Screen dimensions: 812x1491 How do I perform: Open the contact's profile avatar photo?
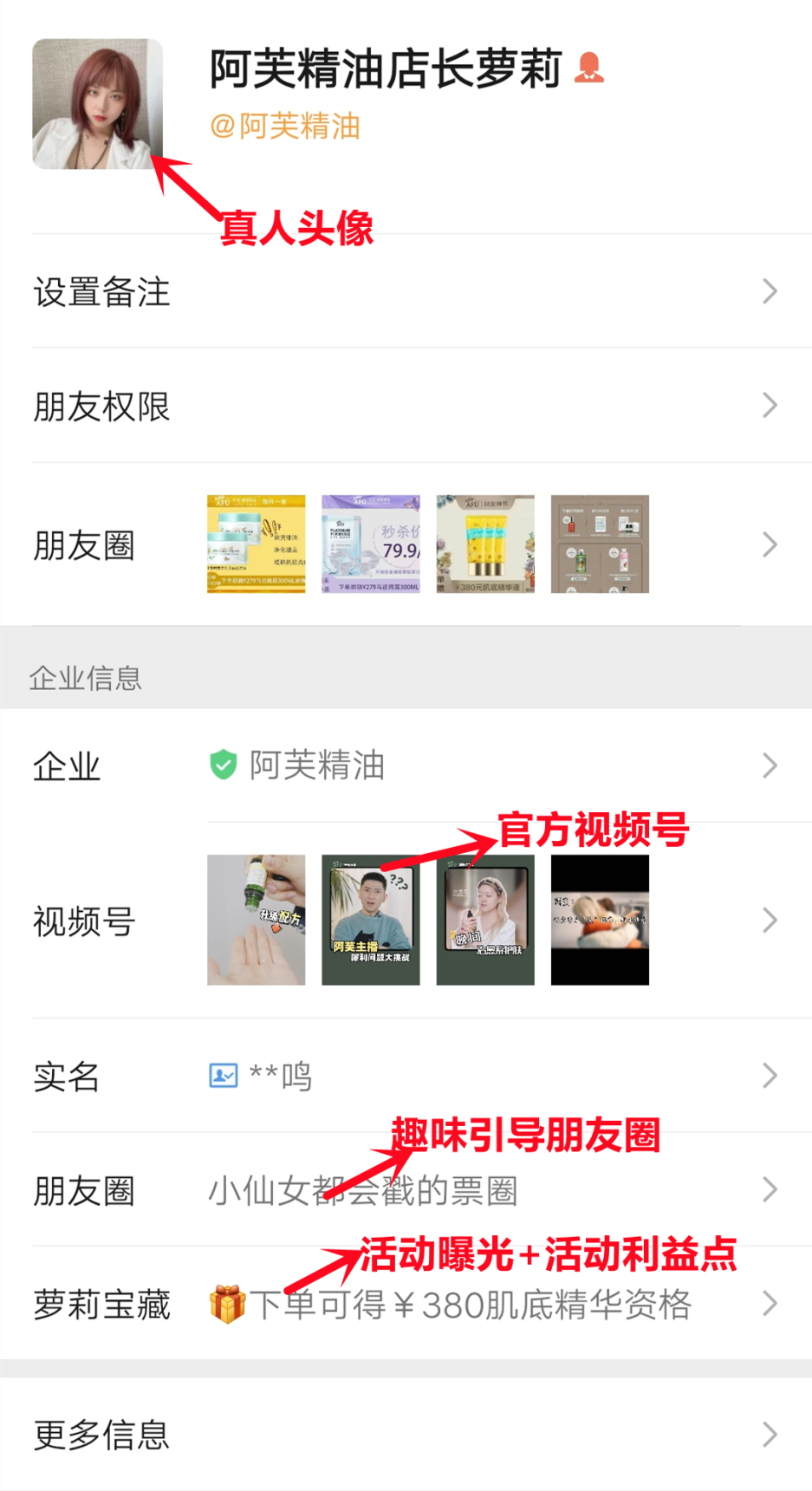pos(97,104)
